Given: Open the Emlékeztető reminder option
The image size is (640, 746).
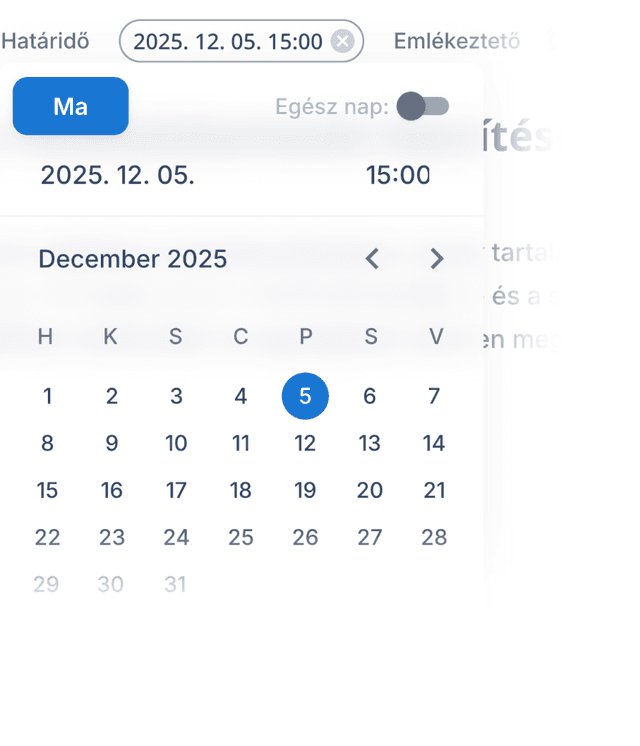Looking at the screenshot, I should [457, 41].
